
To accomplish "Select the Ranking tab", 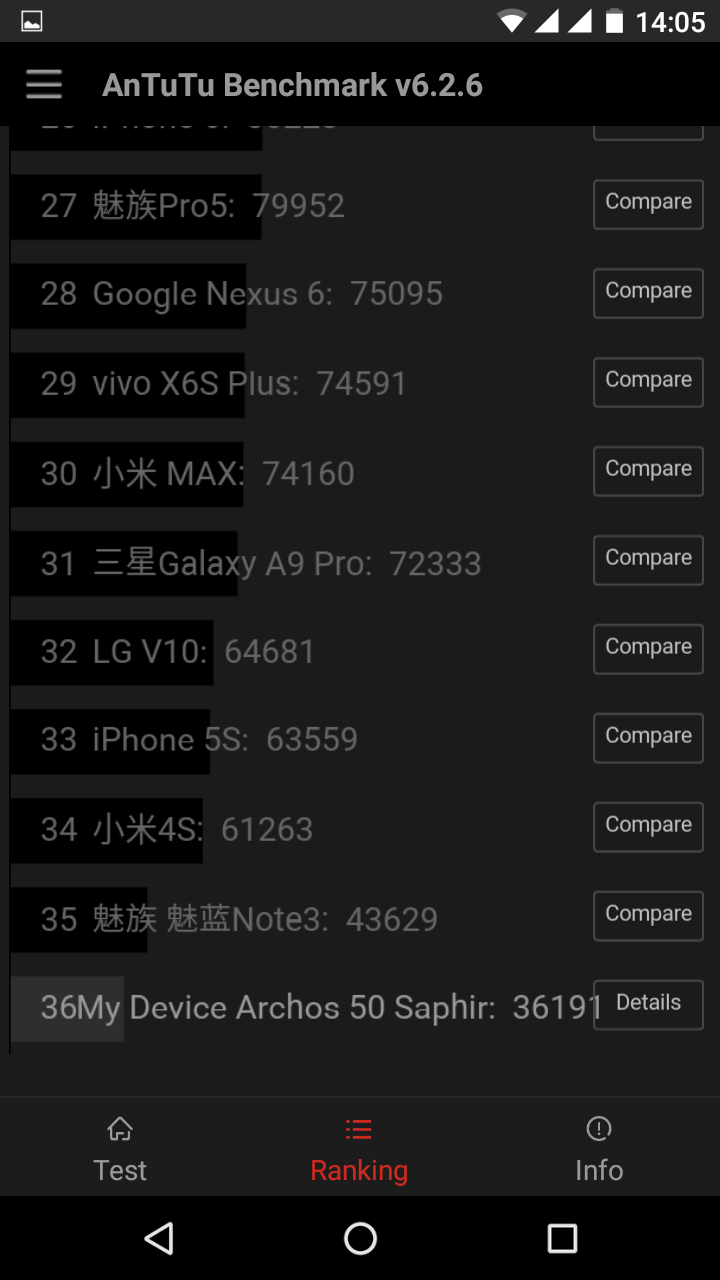I will [359, 1150].
